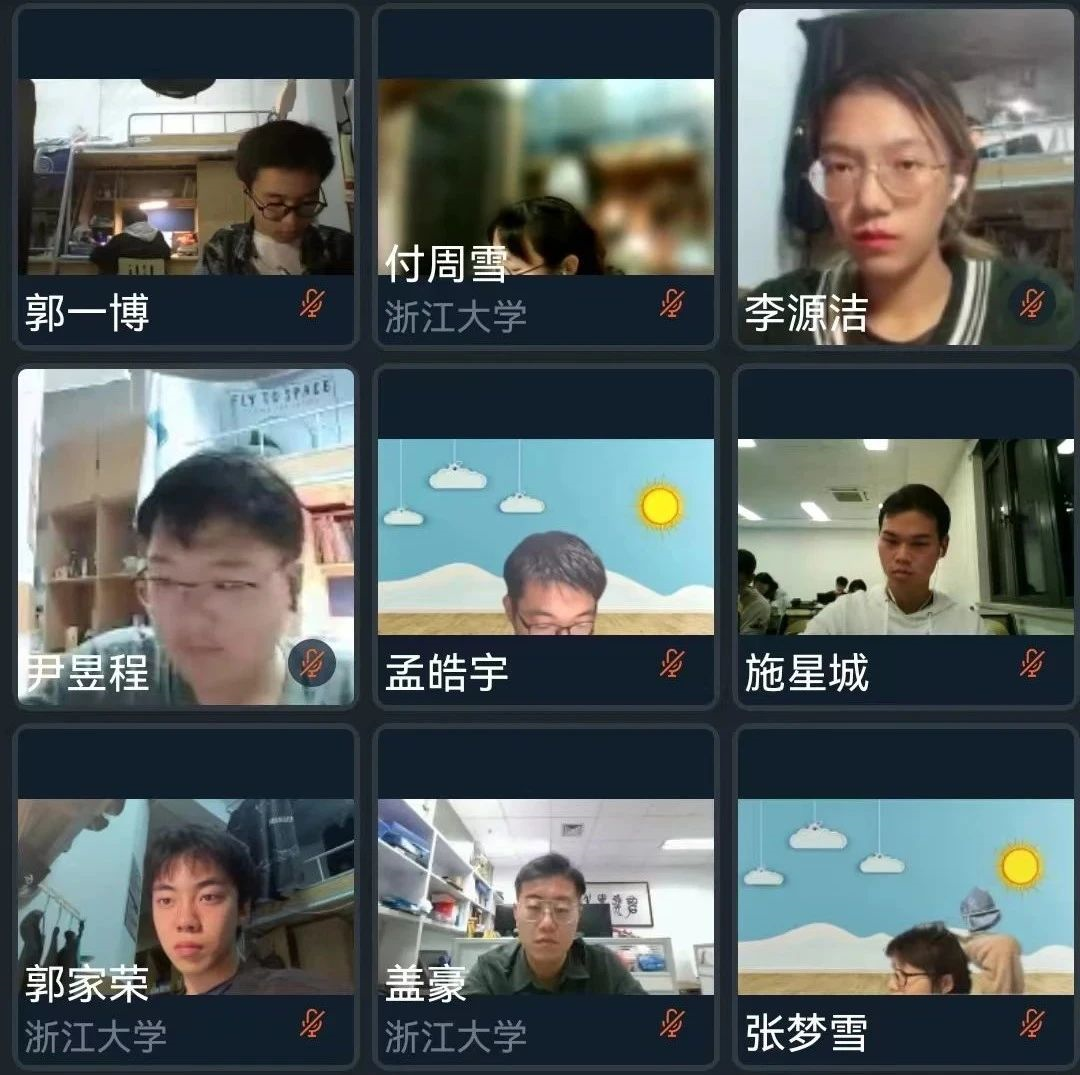Select 付周雪's video tile

point(546,177)
